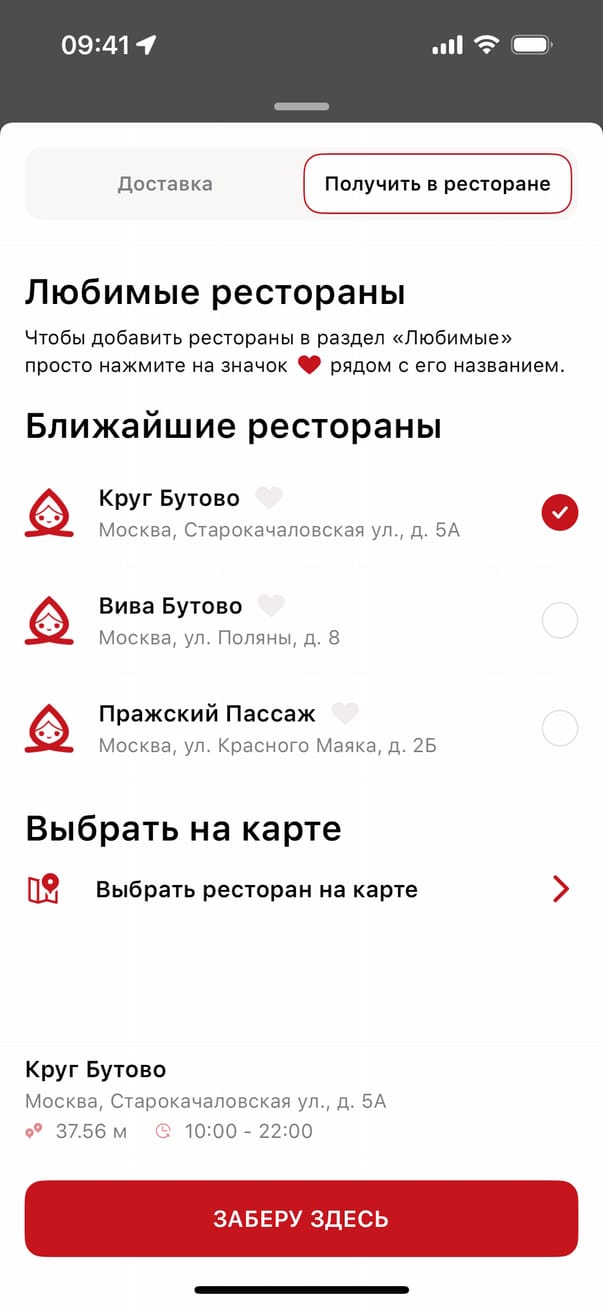Select the Получить в ресторане tab
603x1306 pixels.
(437, 184)
